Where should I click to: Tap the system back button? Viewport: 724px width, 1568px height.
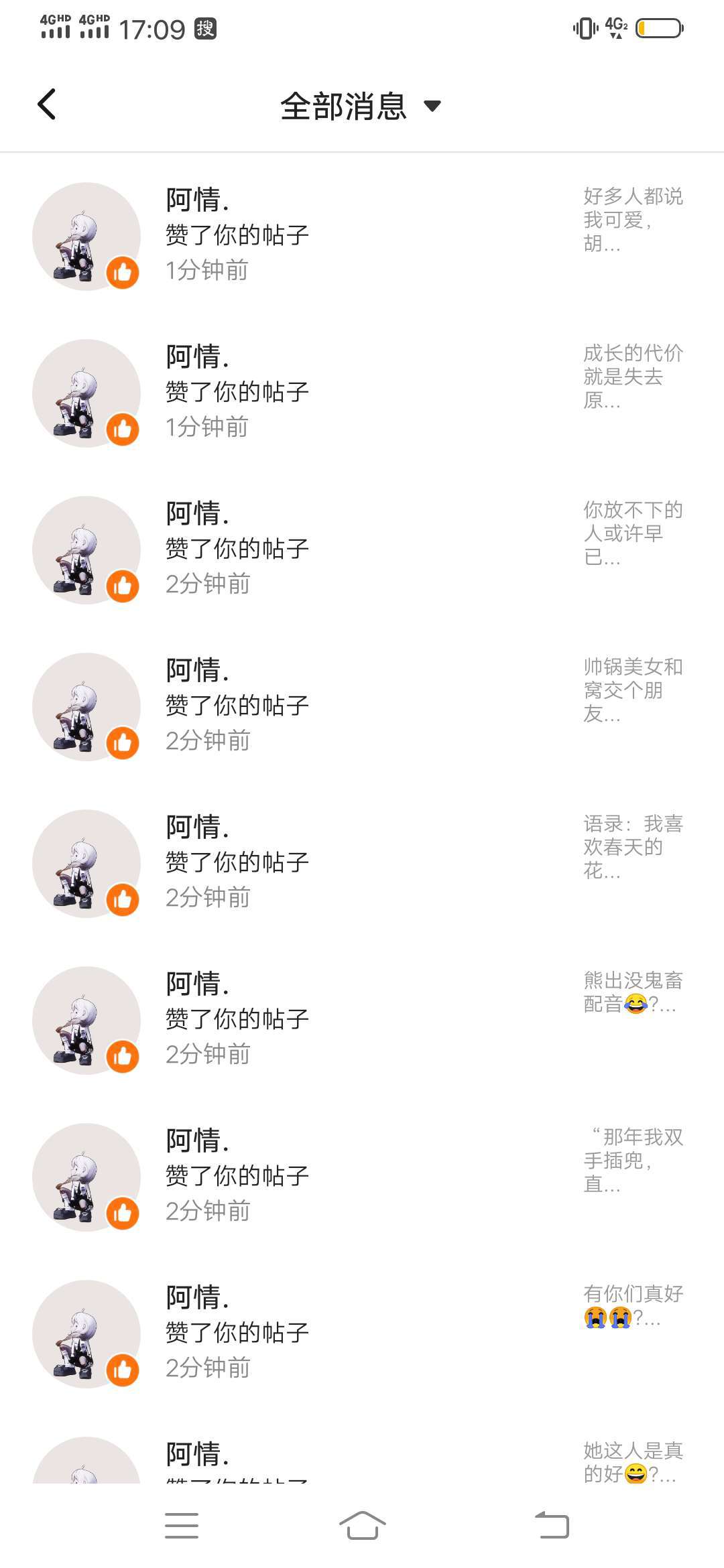[x=552, y=1526]
